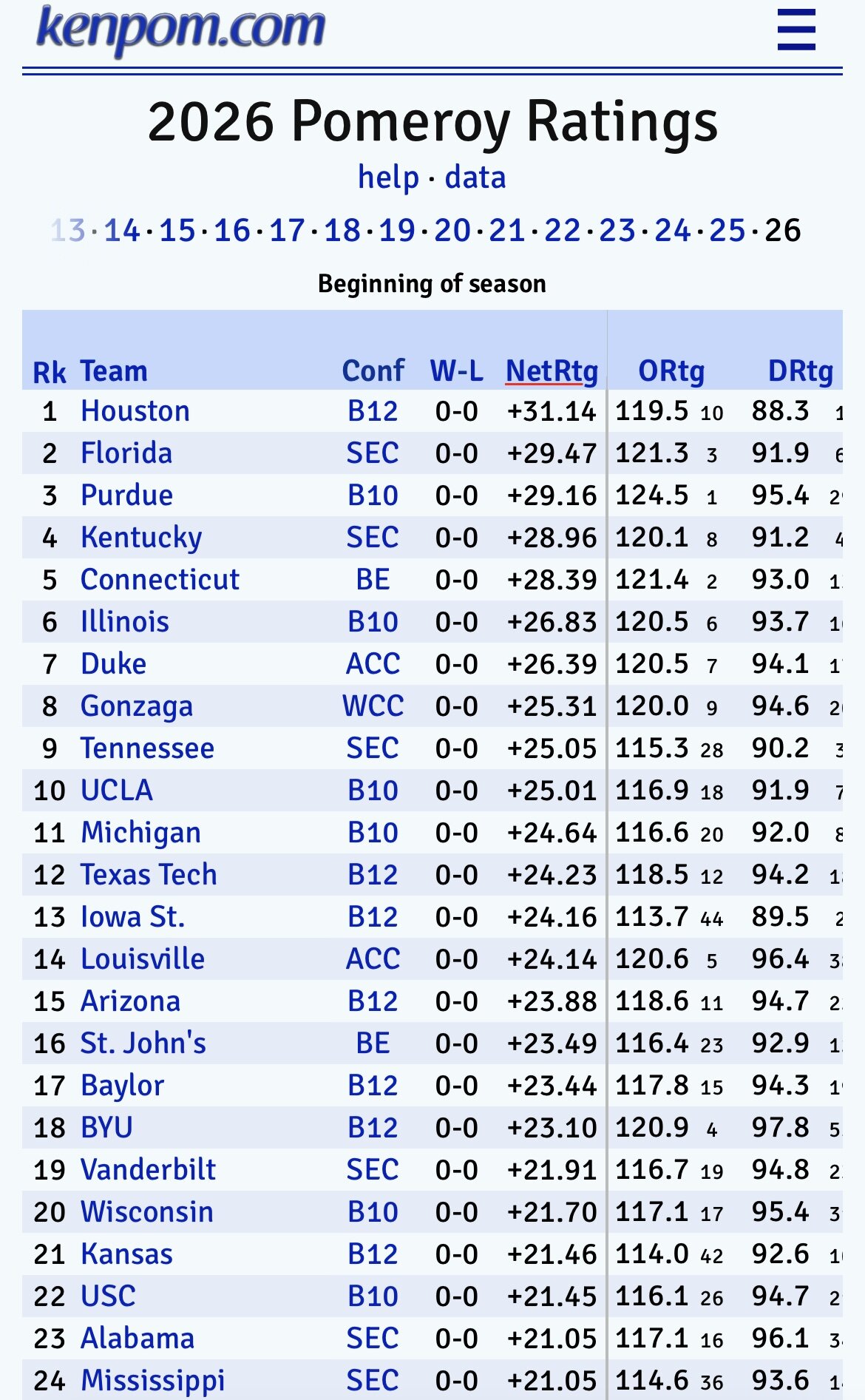Open ACC conference next to Duke
The image size is (865, 1400).
(373, 664)
